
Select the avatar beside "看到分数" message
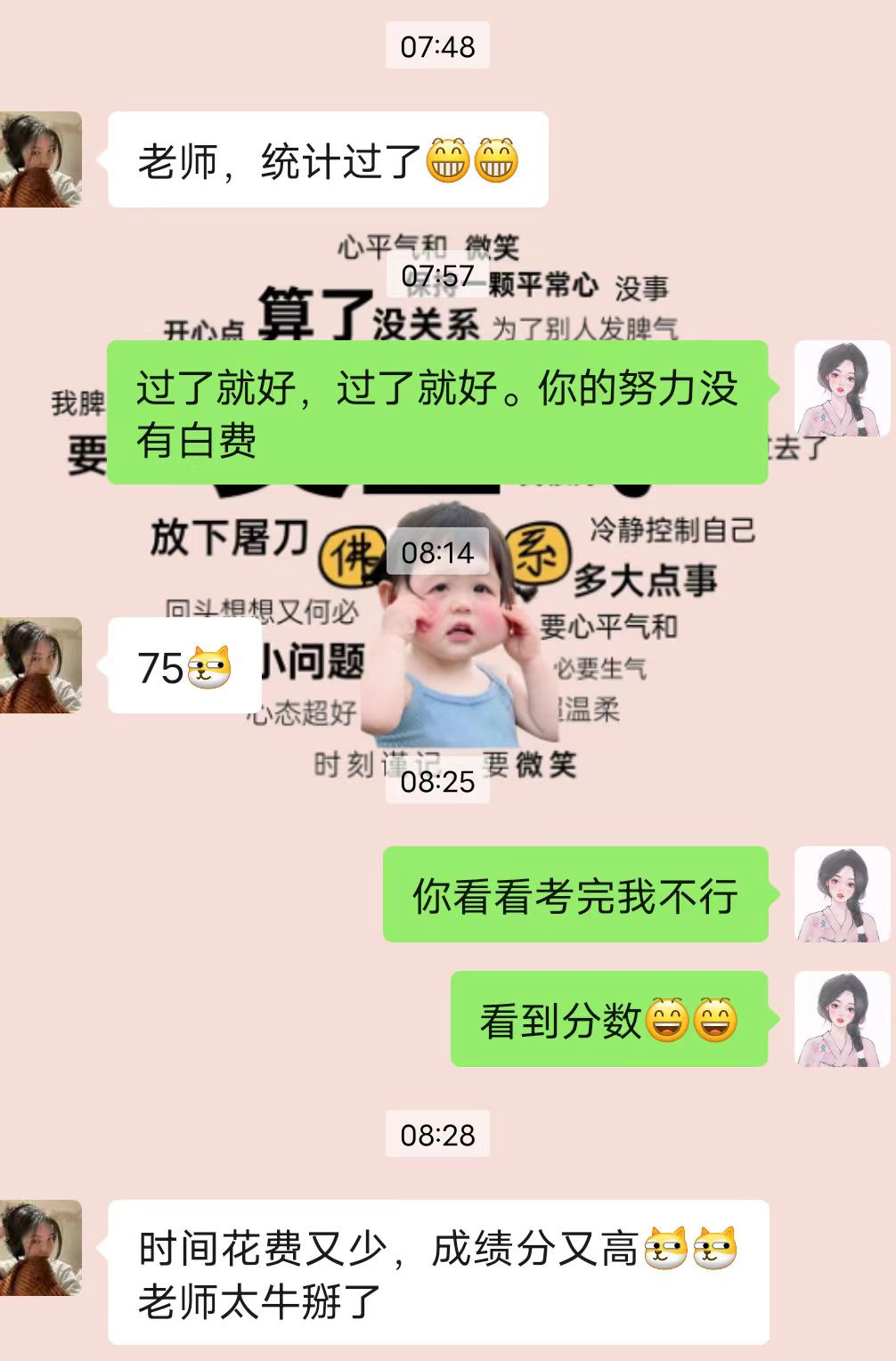(x=842, y=1019)
